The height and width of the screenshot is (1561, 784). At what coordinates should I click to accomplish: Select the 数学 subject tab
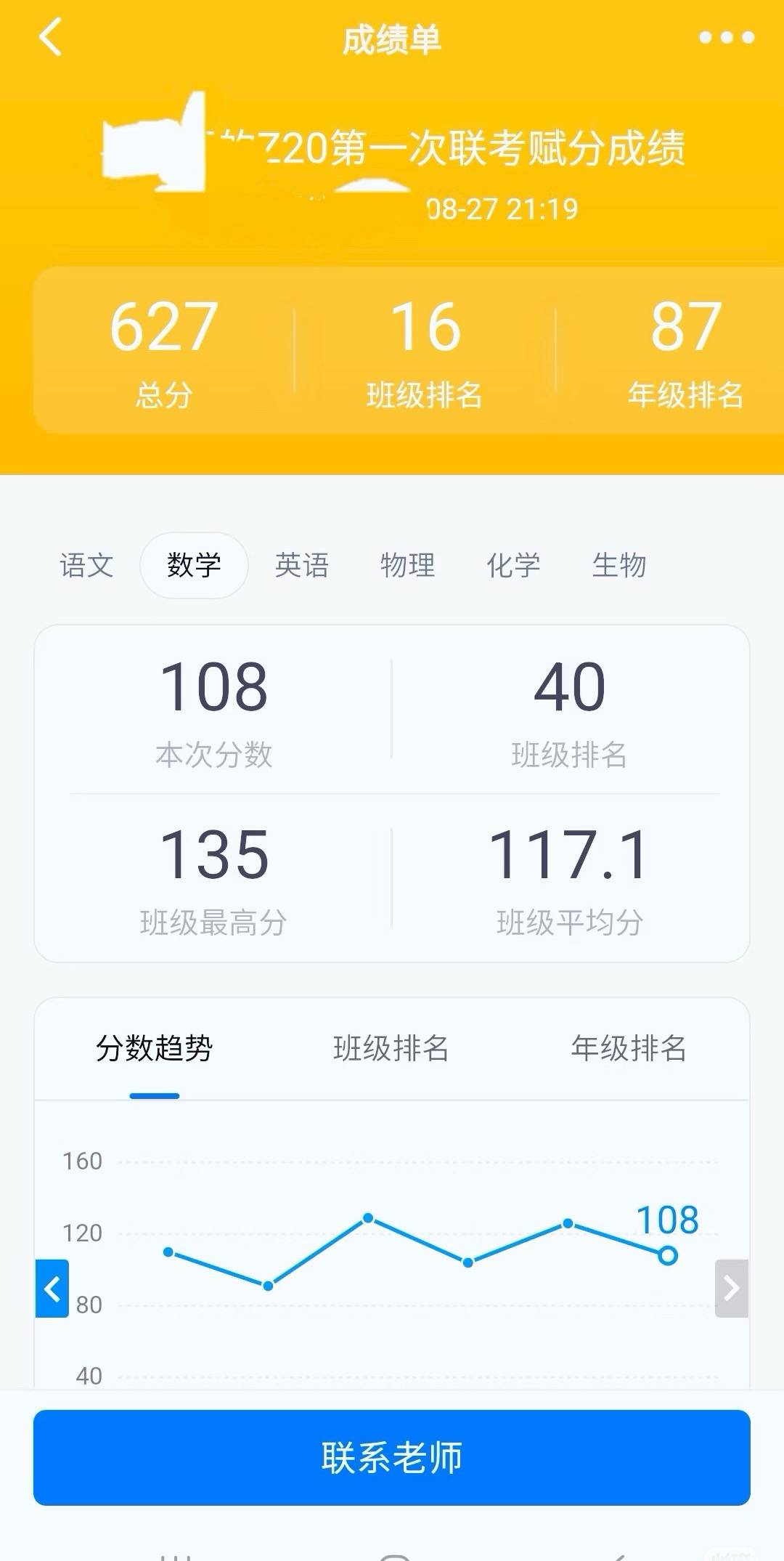(x=194, y=565)
